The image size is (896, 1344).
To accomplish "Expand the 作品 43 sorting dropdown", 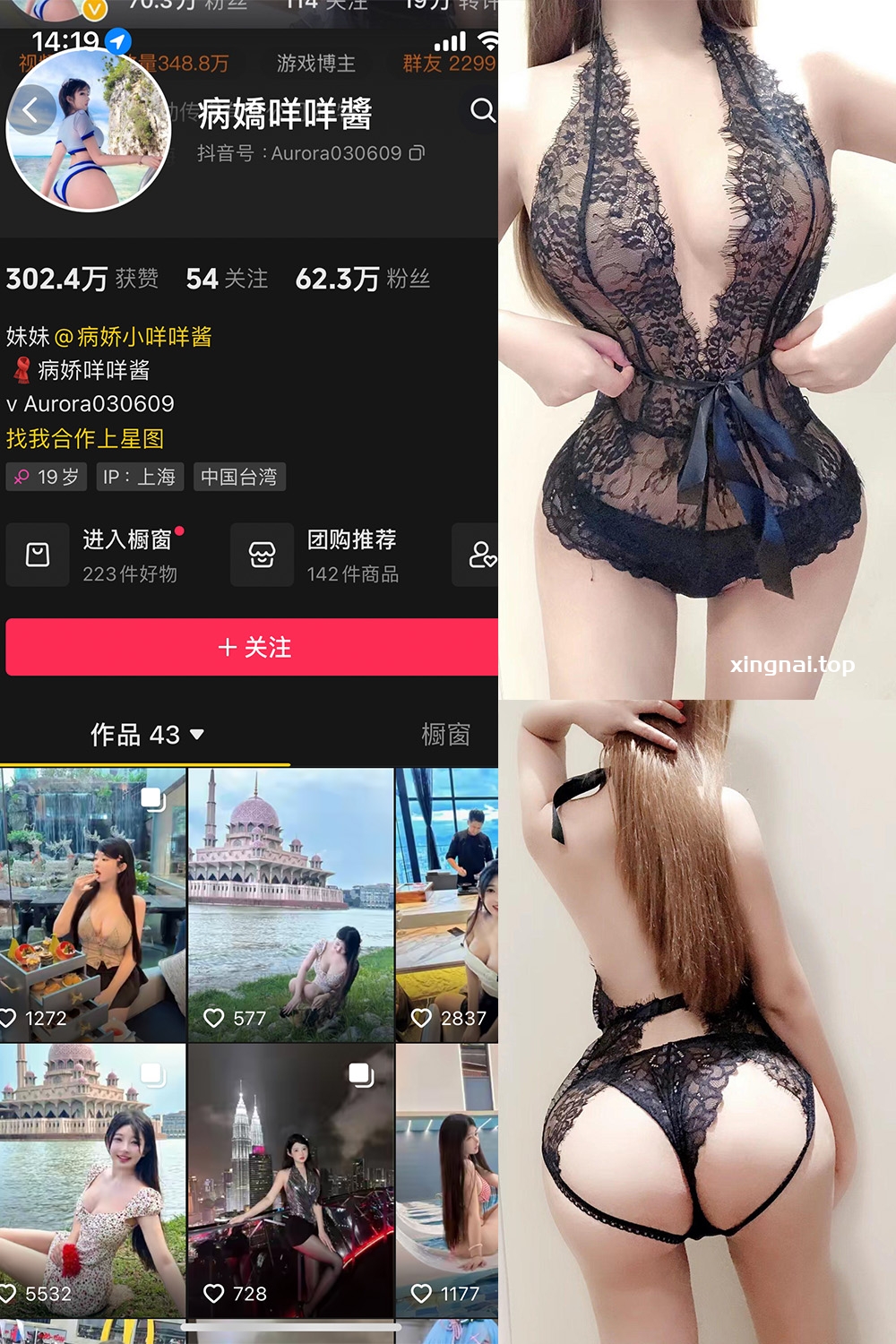I will tap(198, 734).
